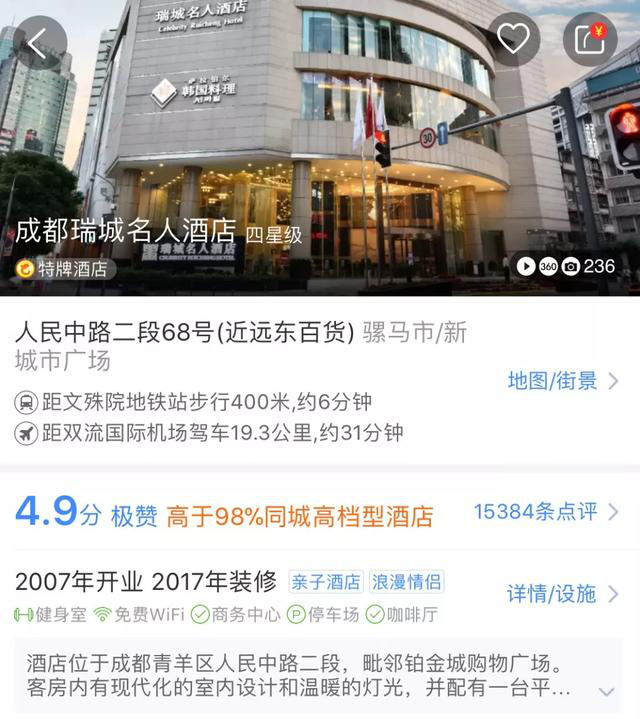Tap the 特牌酒店 badge
640x719 pixels.
[x=64, y=268]
